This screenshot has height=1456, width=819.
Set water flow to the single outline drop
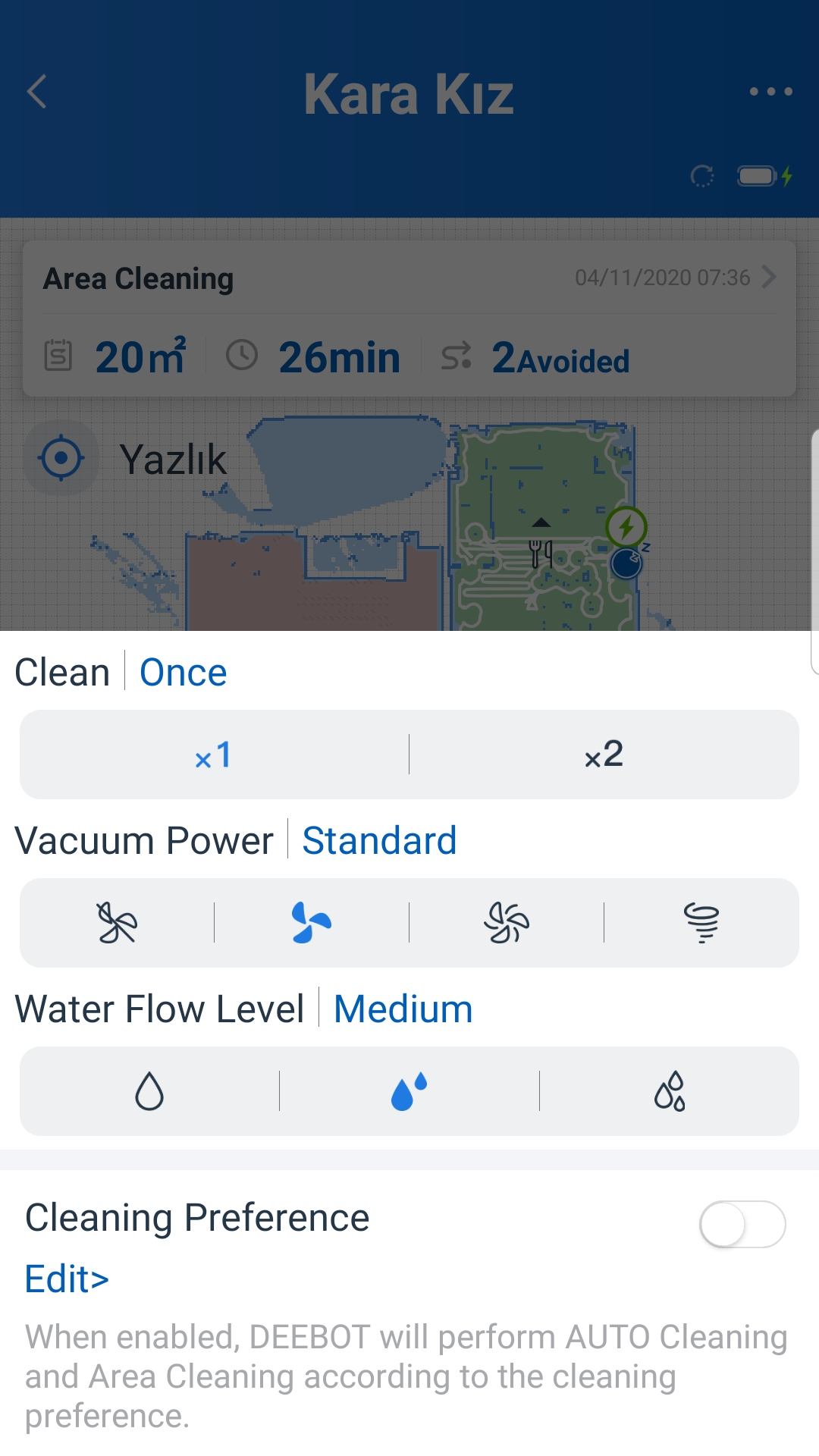pyautogui.click(x=149, y=1091)
